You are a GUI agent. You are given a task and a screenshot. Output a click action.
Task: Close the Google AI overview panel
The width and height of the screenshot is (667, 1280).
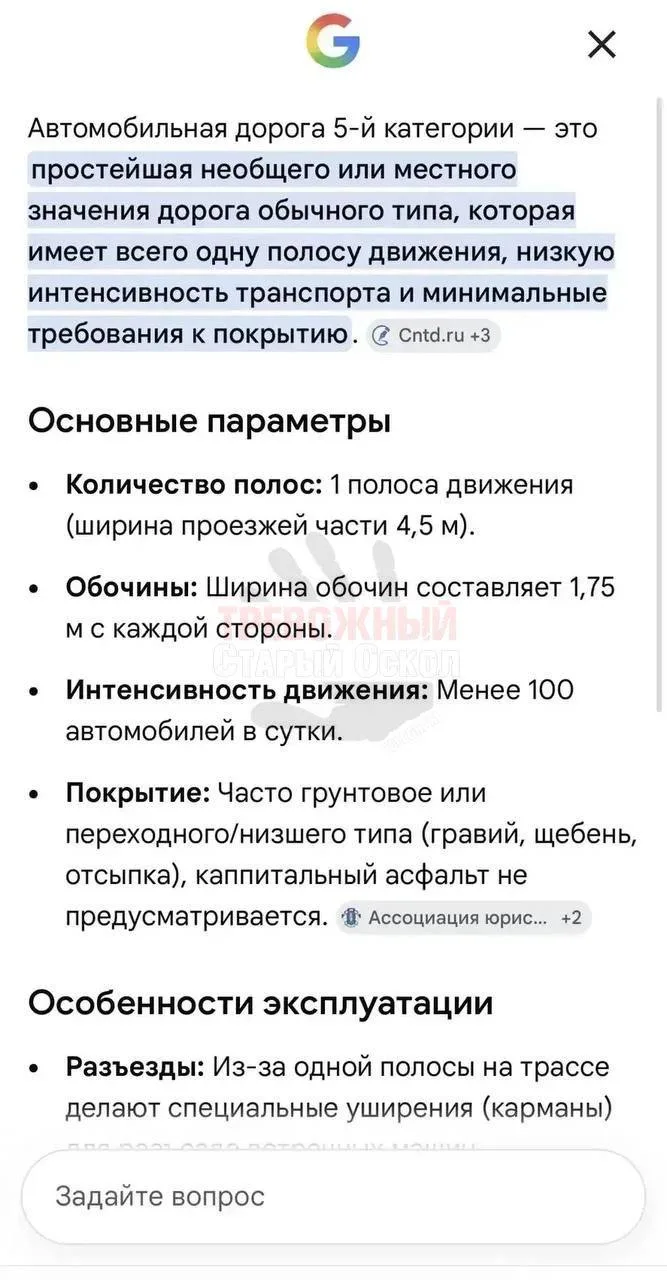click(601, 44)
